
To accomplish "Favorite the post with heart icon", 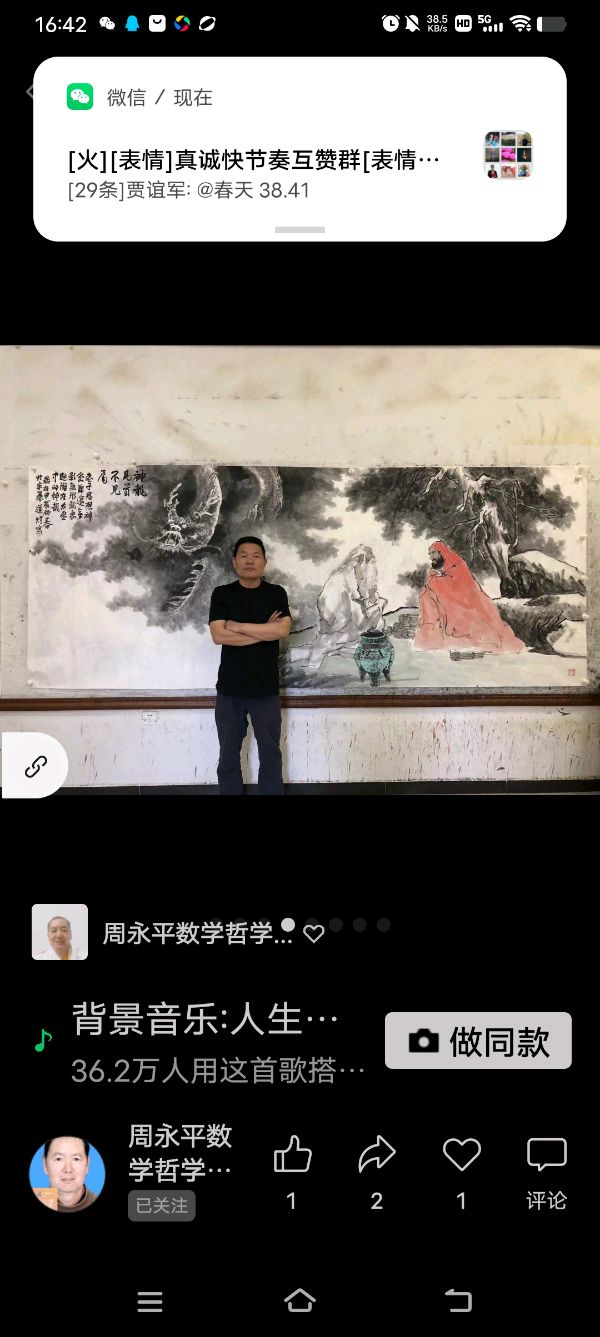I will tap(461, 1156).
